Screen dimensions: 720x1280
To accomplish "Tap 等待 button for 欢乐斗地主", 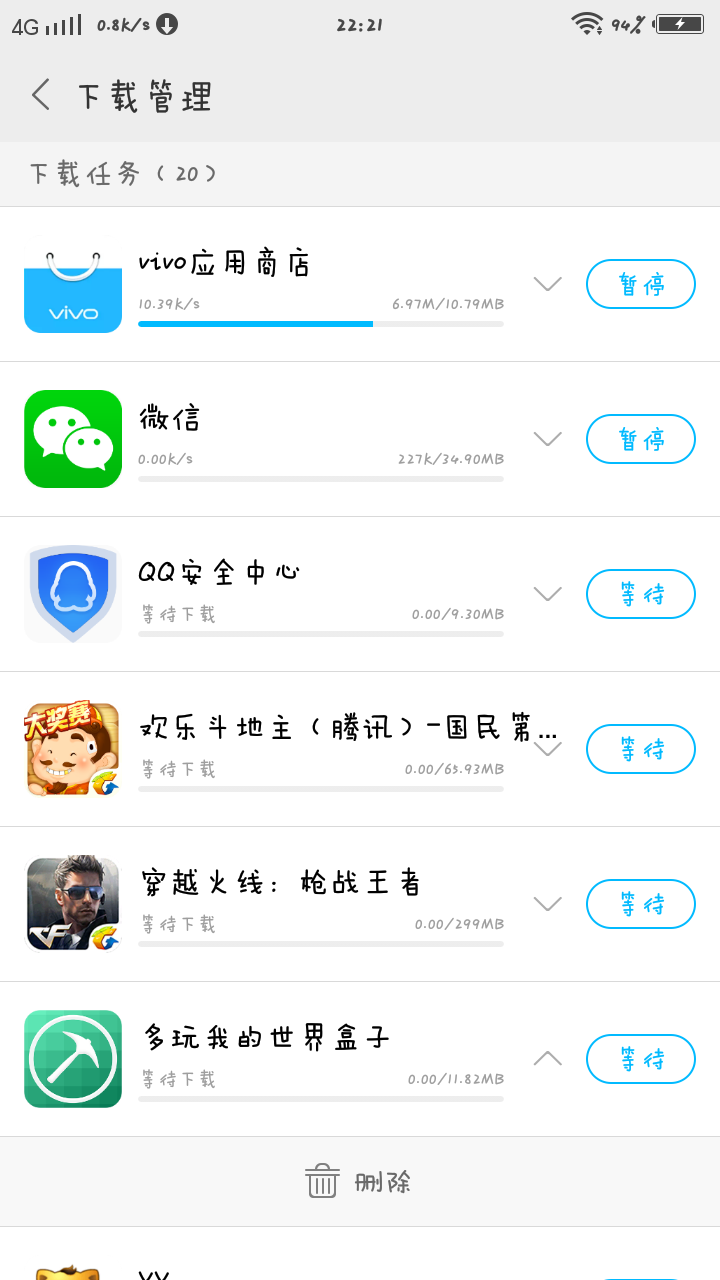I will tap(640, 749).
